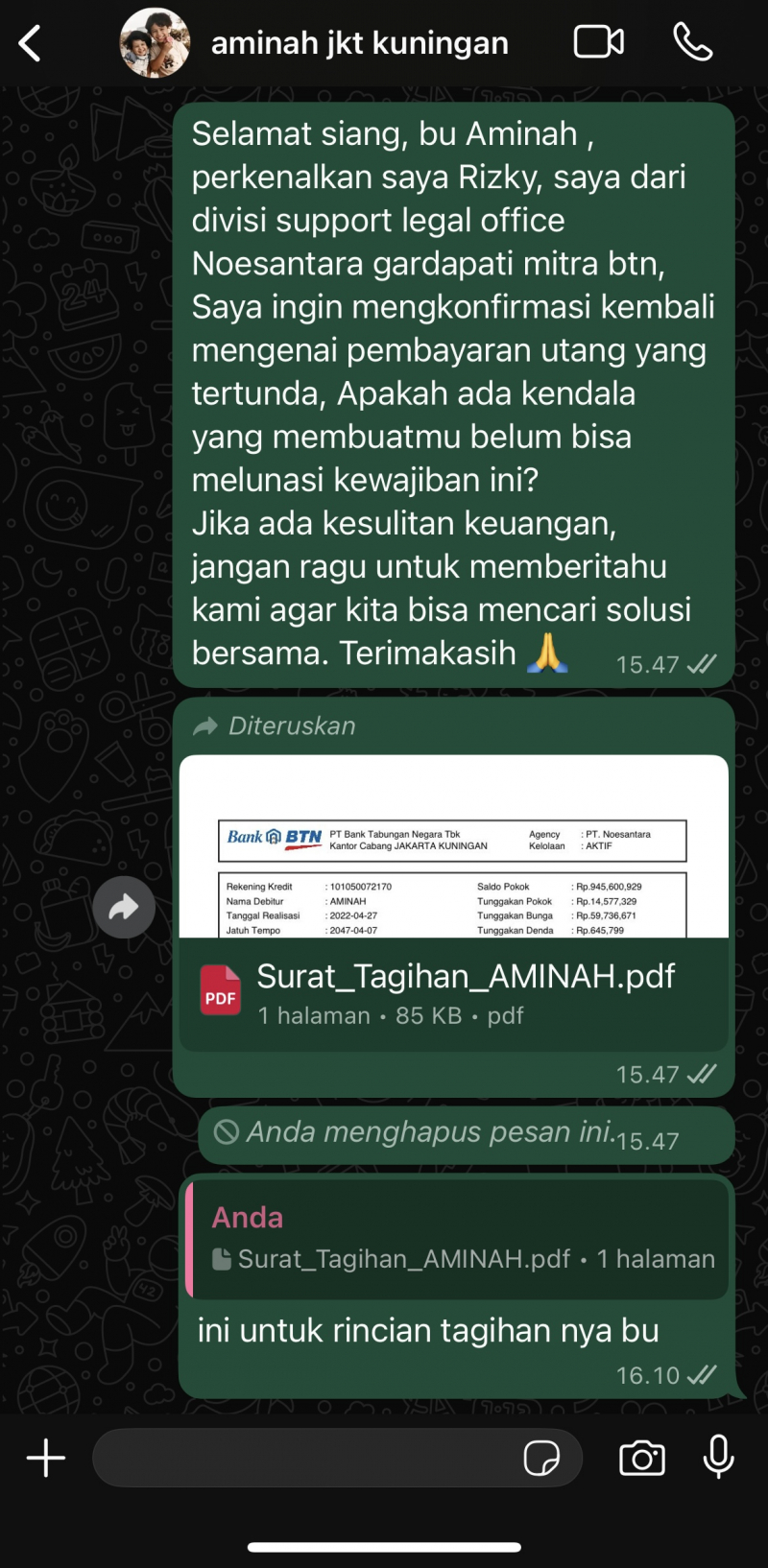This screenshot has height=1568, width=768.
Task: Go back to the chat list
Action: (31, 44)
